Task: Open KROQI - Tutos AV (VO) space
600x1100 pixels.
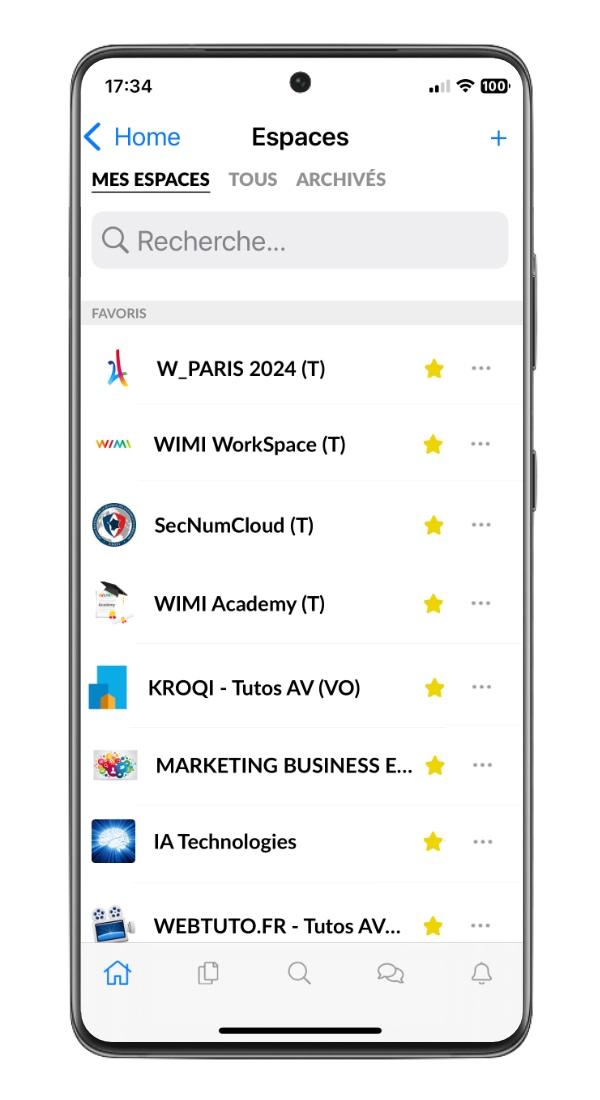Action: pos(302,687)
